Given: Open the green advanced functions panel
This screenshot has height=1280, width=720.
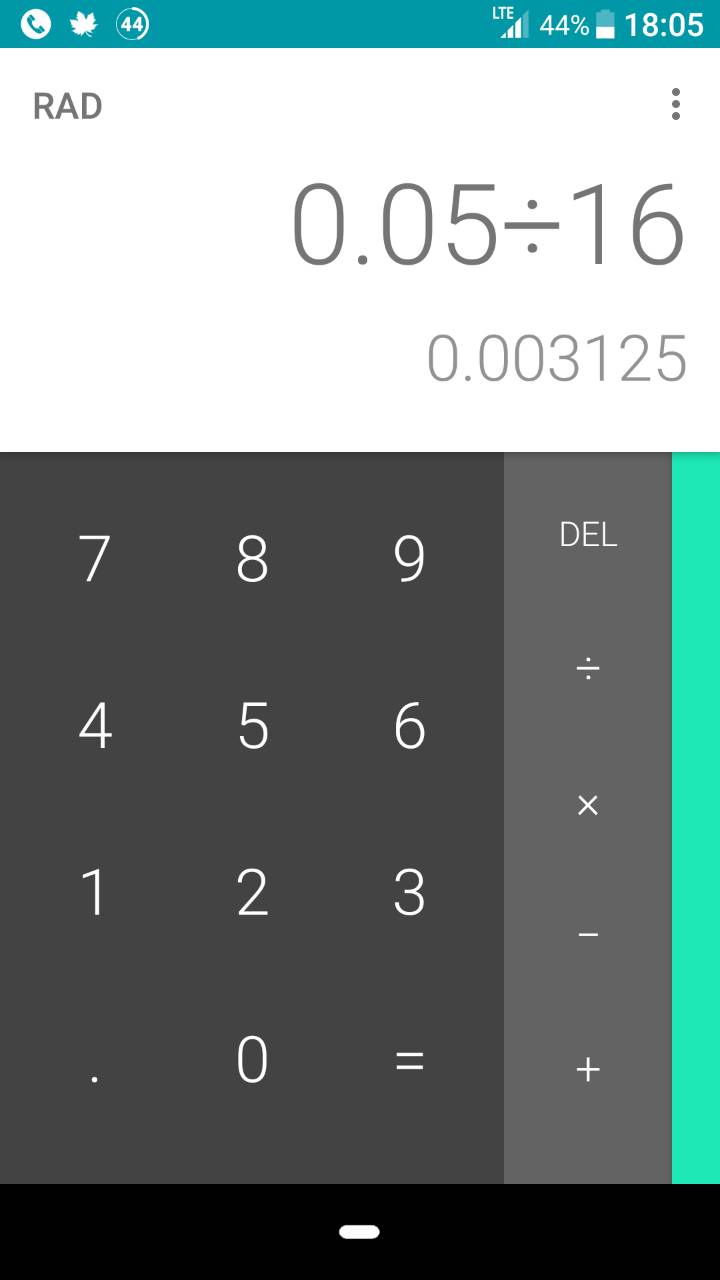Looking at the screenshot, I should 696,818.
